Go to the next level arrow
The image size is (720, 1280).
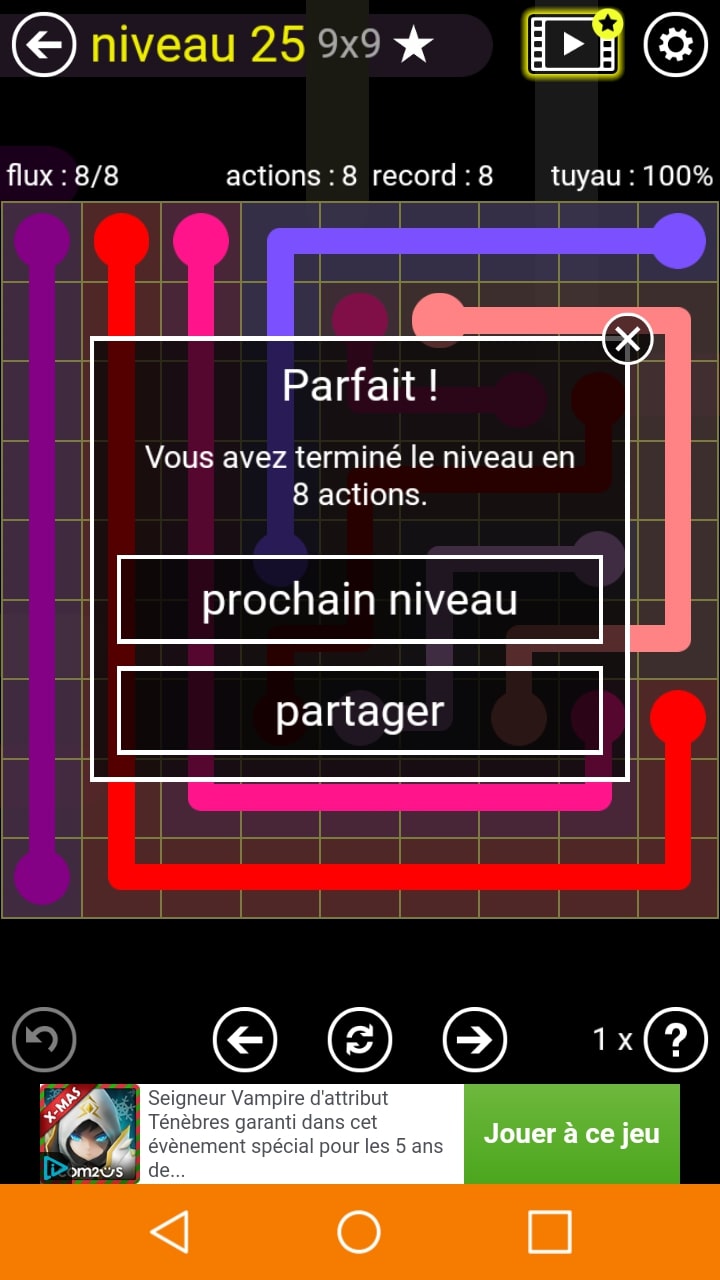(475, 1040)
